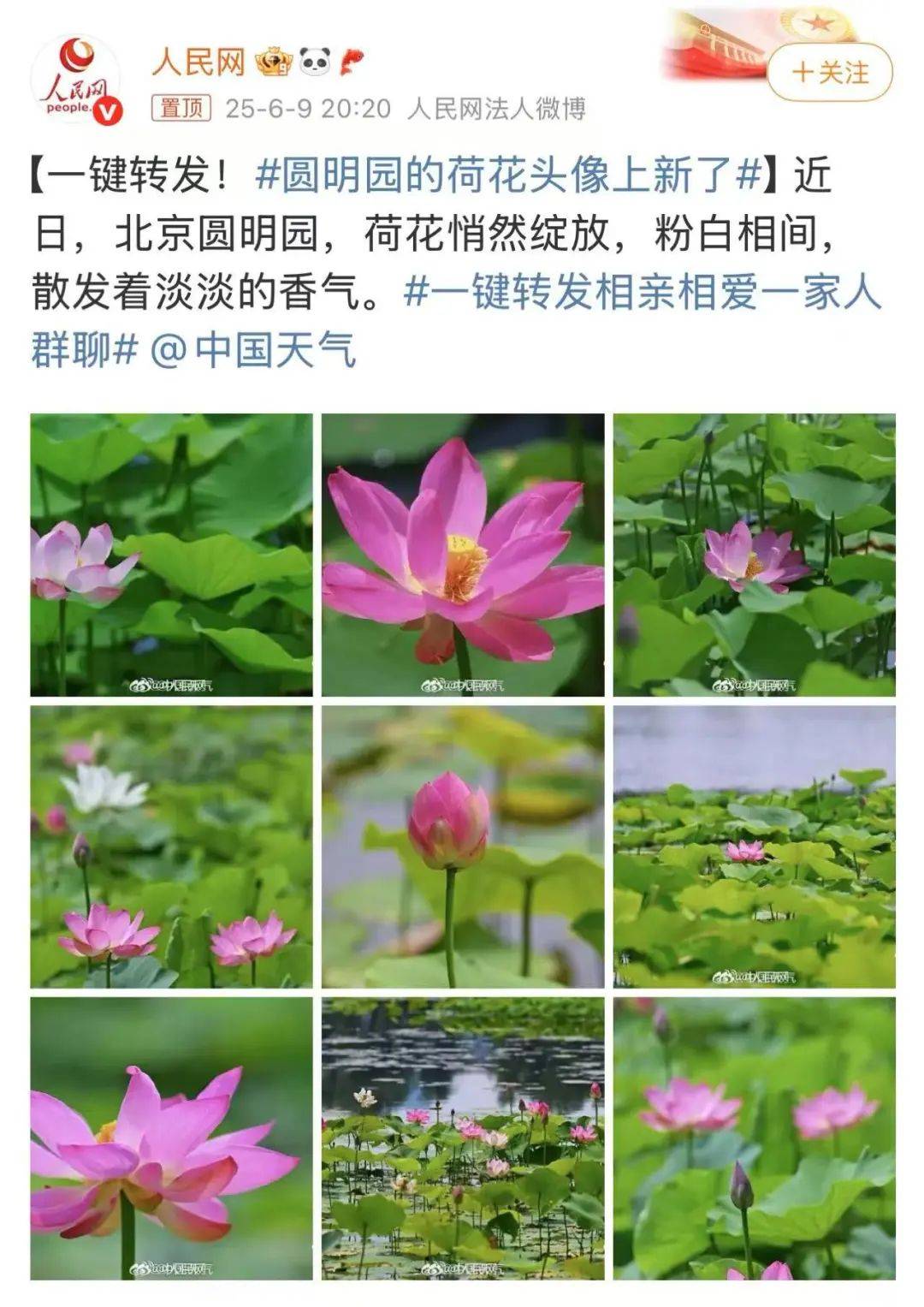
Task: Follow 人民网 with the 关注 button
Action: click(829, 73)
